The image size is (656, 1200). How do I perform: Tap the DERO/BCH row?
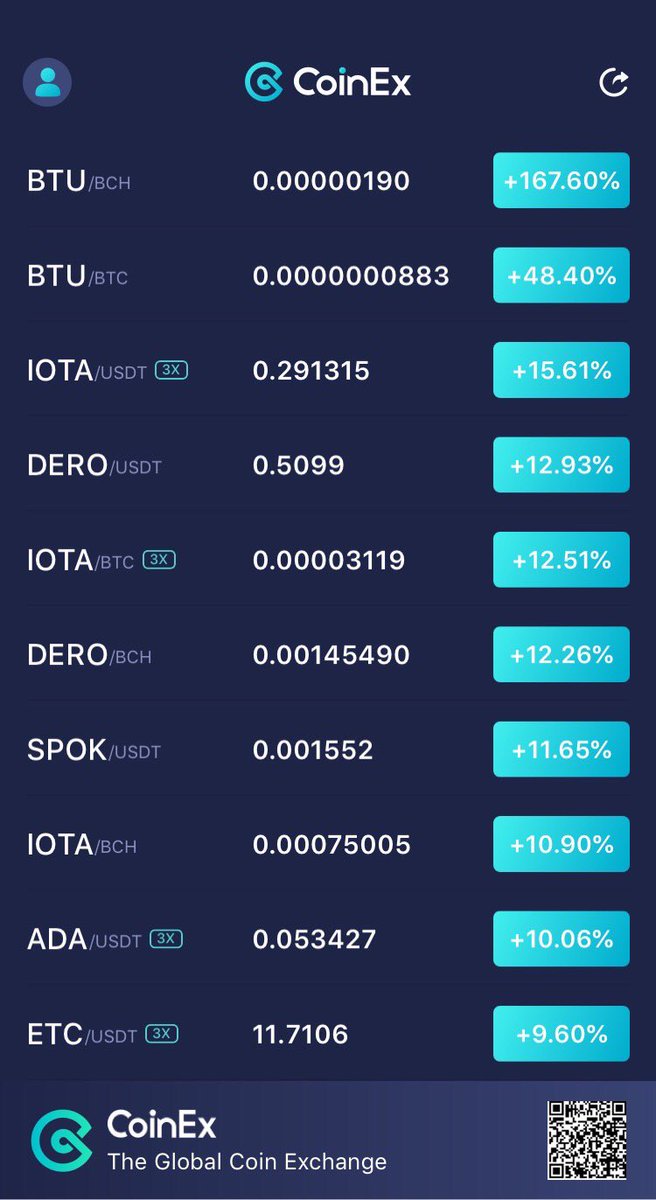(x=90, y=655)
